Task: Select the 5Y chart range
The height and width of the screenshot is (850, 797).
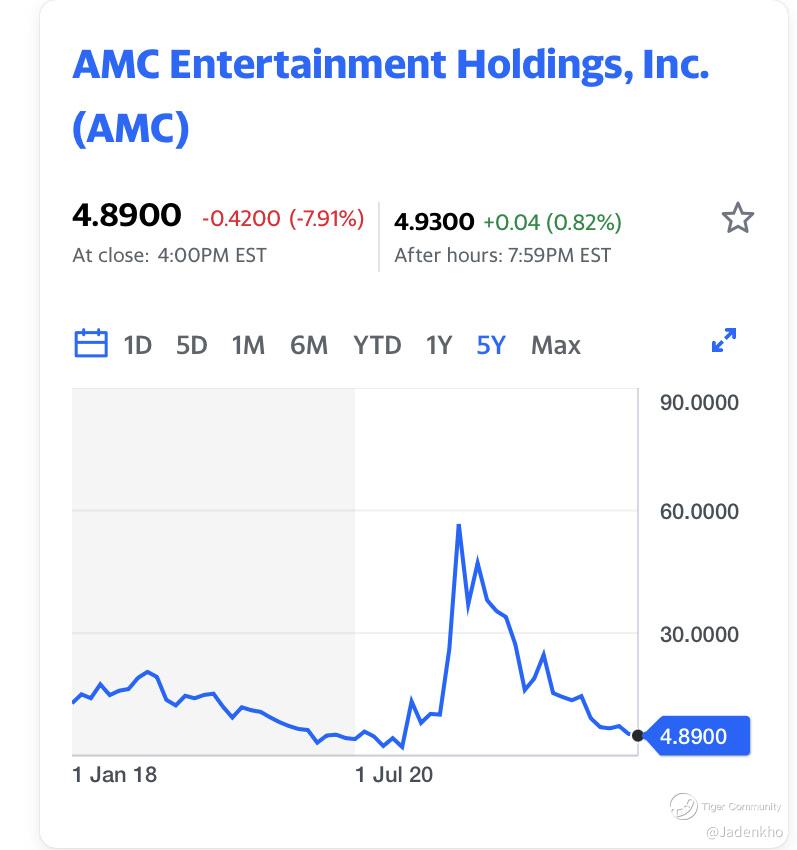Action: [x=491, y=345]
